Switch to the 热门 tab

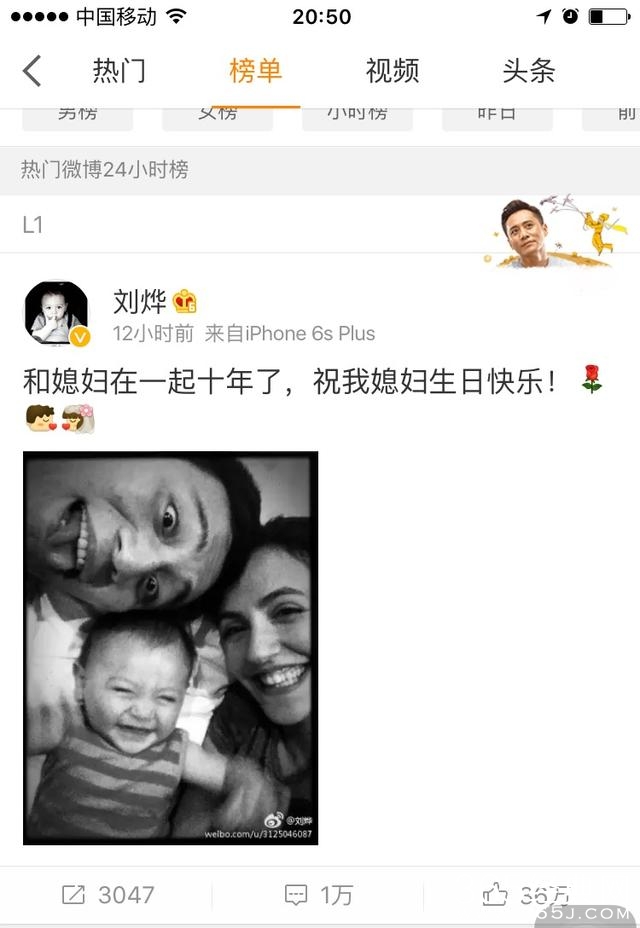pyautogui.click(x=119, y=71)
